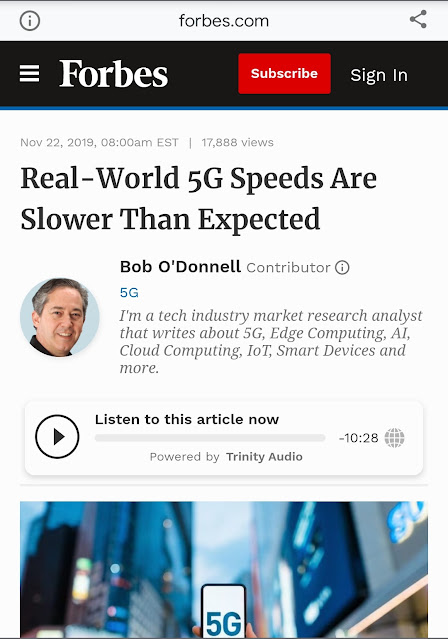Go to the Forbes home logo

[x=113, y=74]
